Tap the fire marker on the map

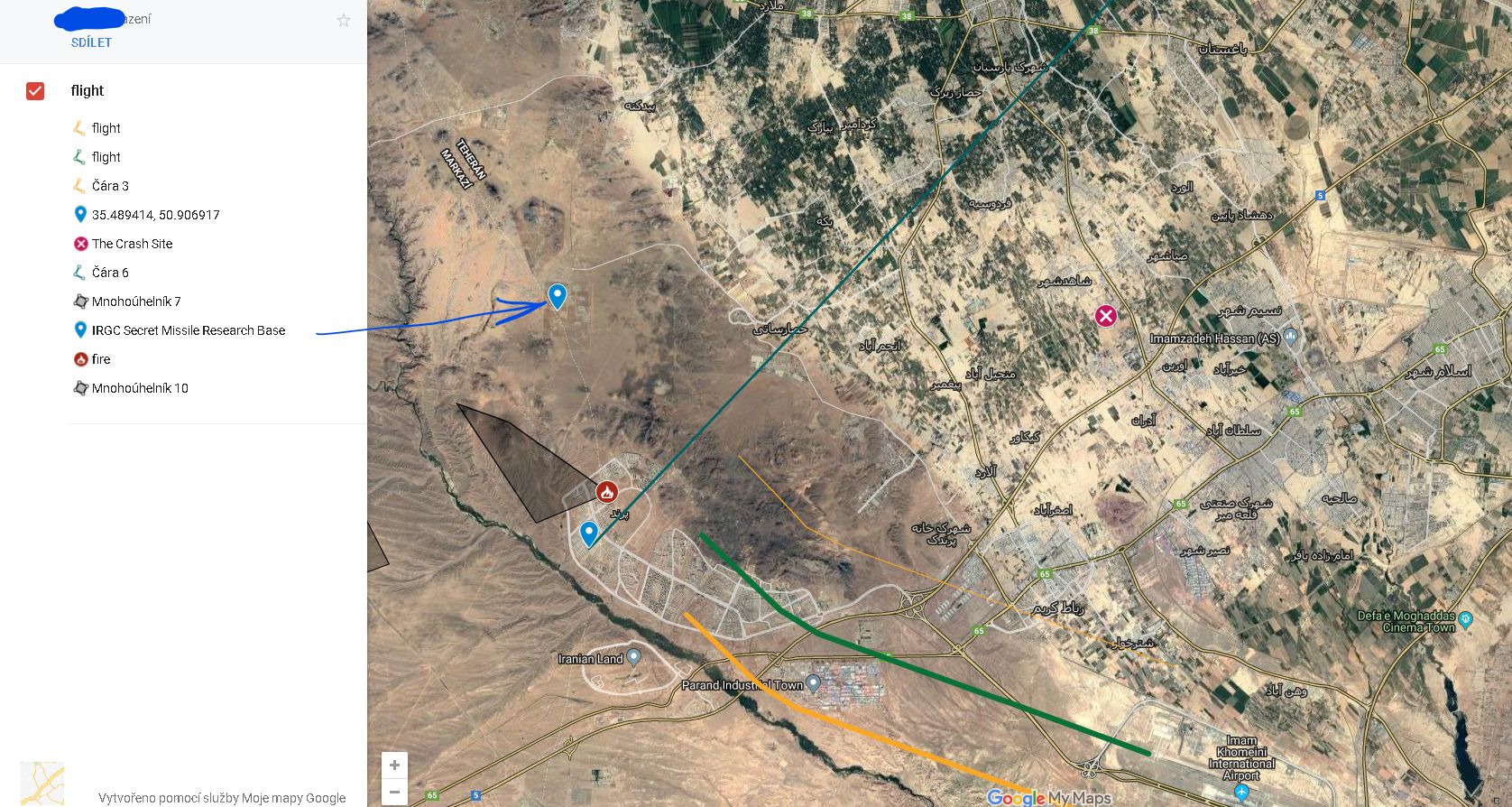[x=607, y=492]
